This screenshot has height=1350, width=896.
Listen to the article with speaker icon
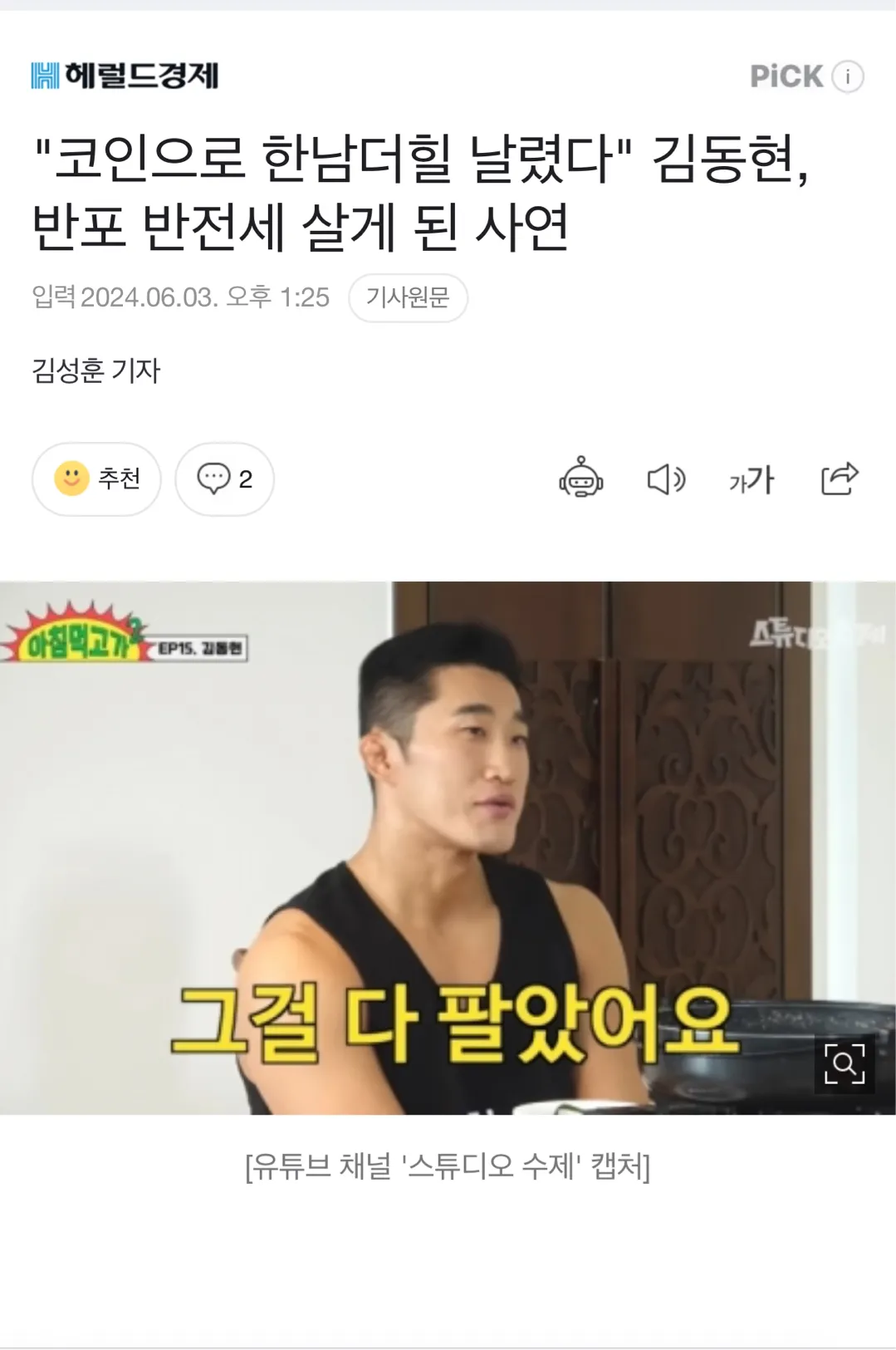coord(666,479)
